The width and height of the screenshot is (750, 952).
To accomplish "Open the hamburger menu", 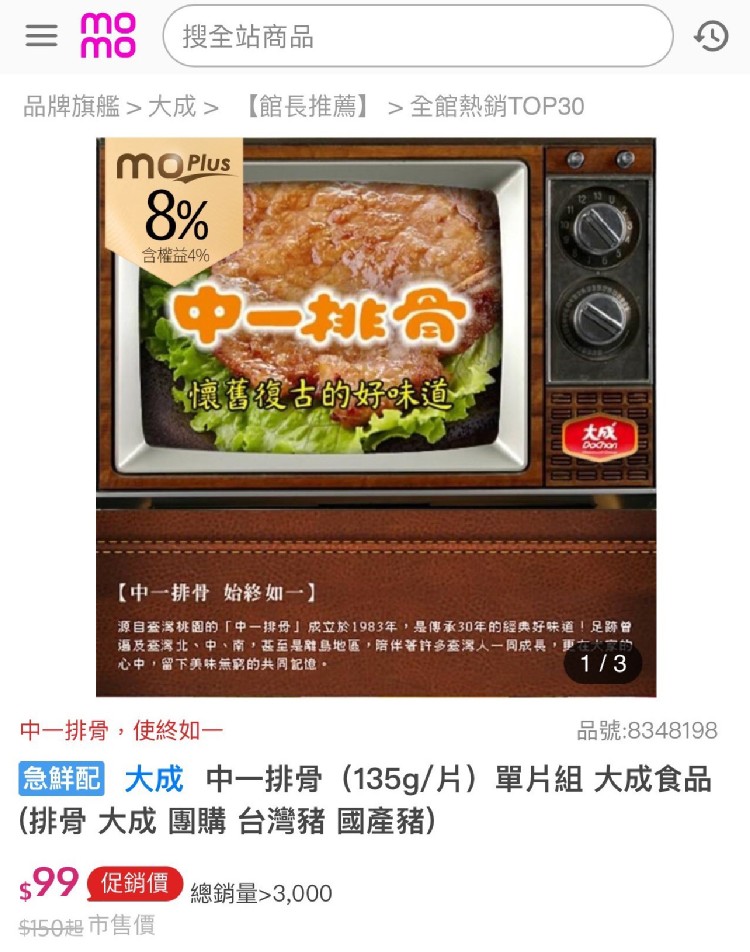I will click(42, 36).
